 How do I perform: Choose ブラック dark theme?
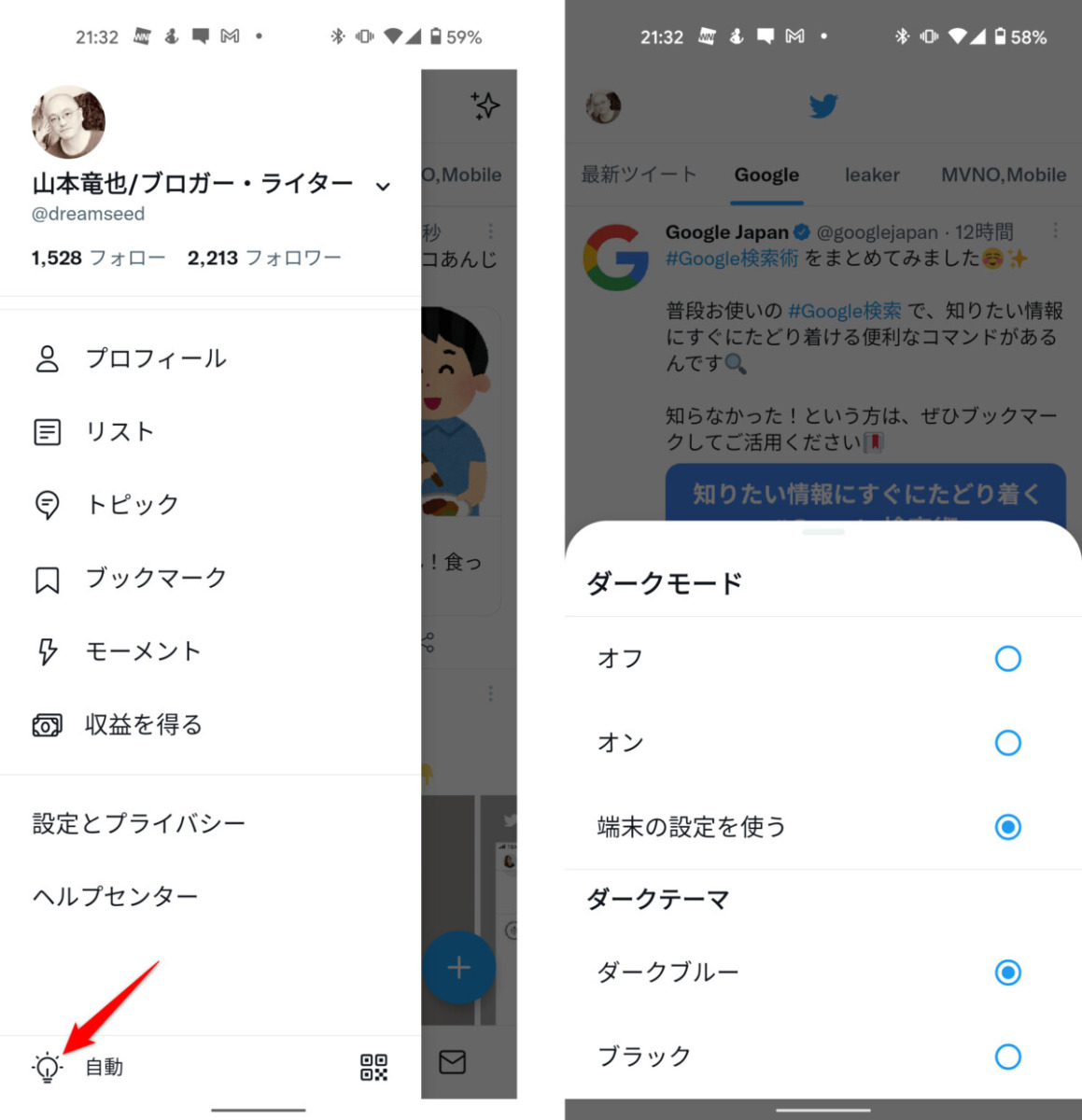point(1007,1057)
